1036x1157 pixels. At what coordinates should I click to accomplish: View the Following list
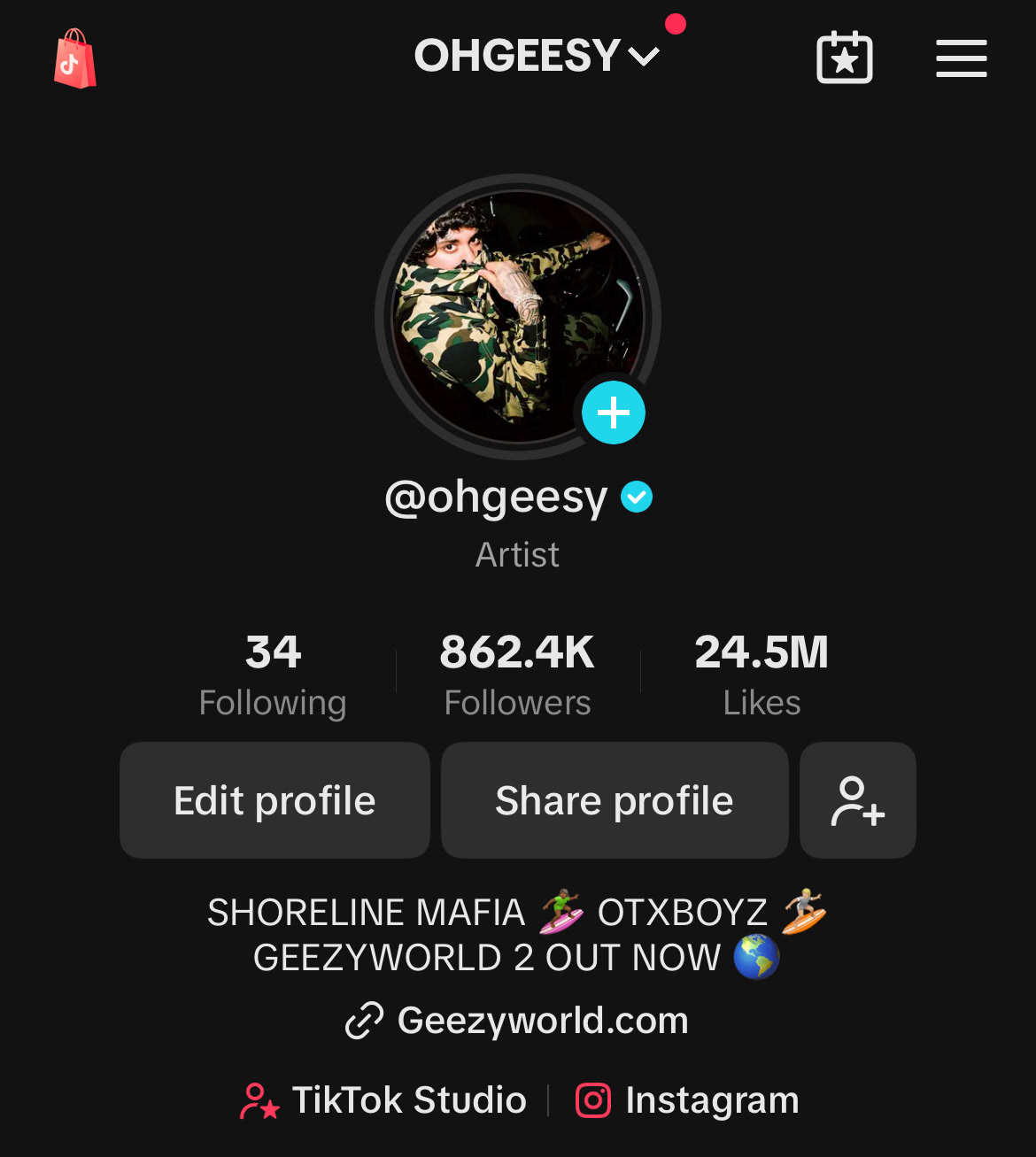click(273, 675)
